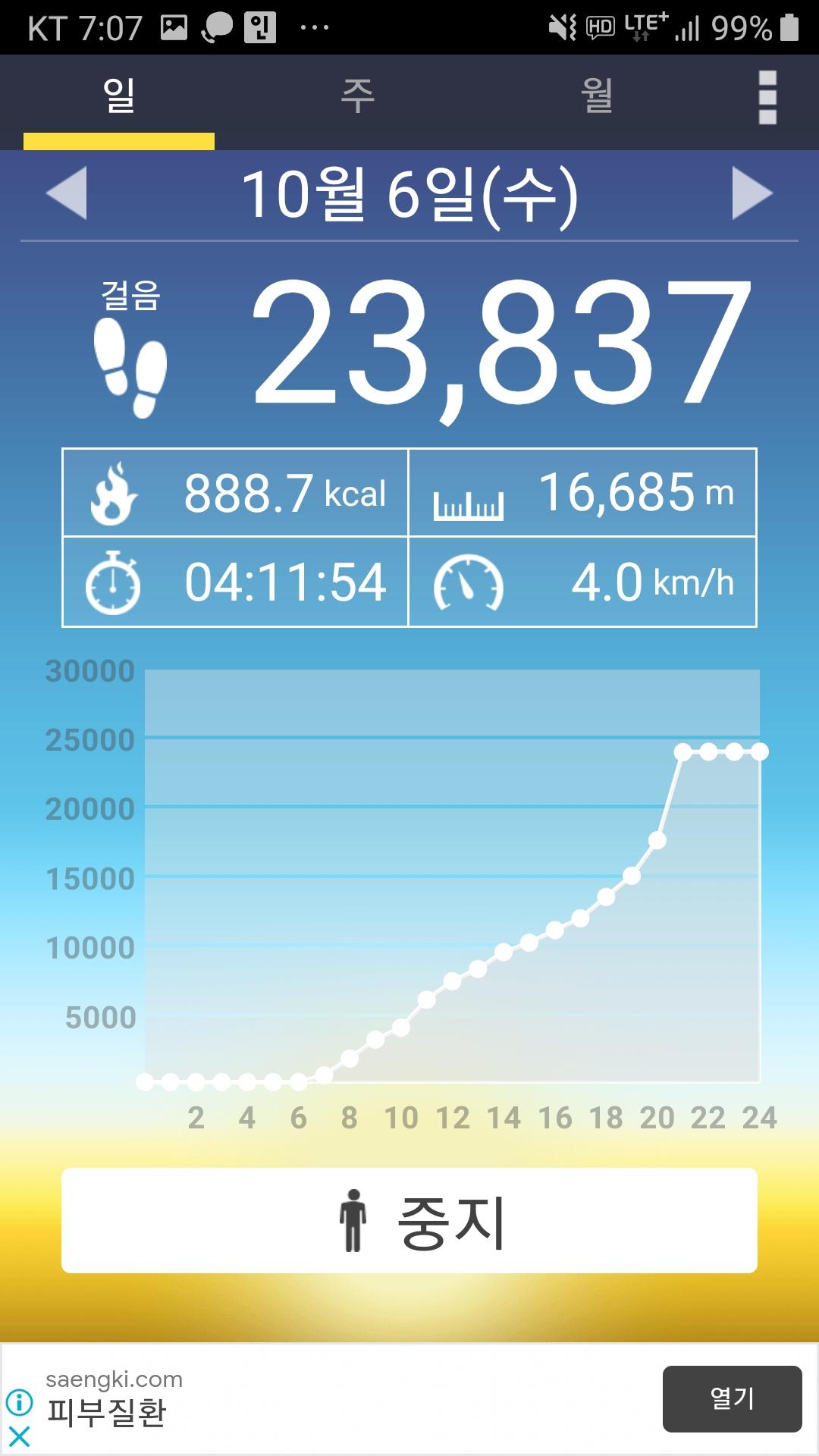
Task: Select the 일 (day) tab
Action: click(119, 96)
